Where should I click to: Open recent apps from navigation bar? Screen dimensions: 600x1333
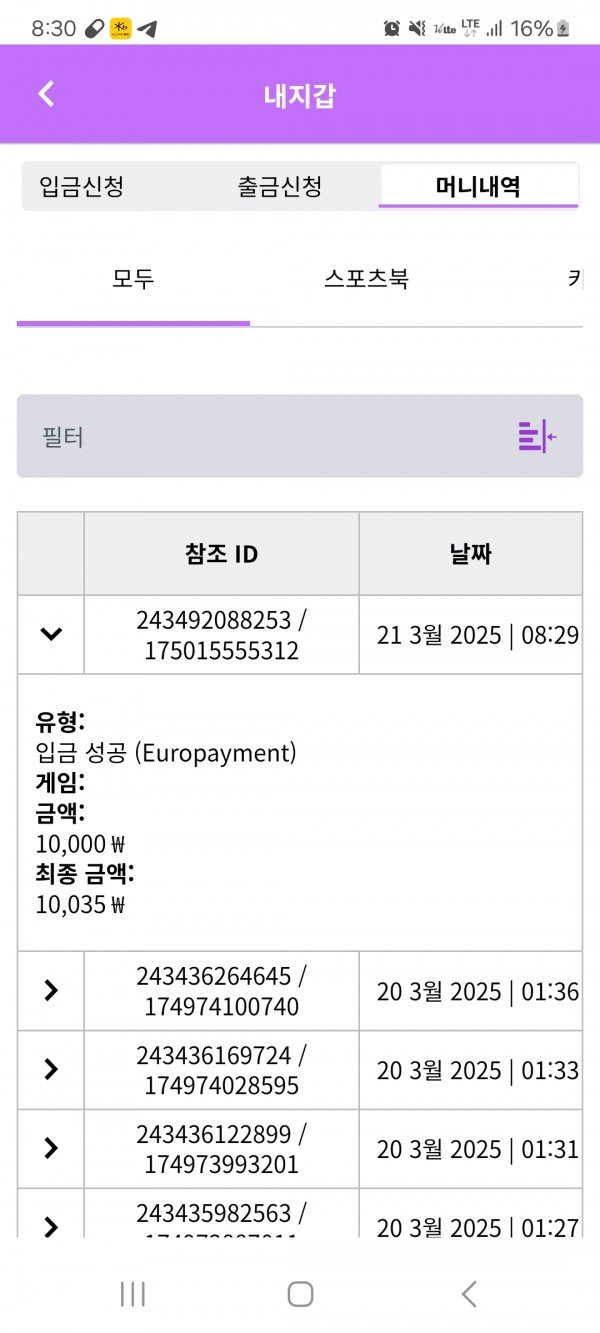[132, 1294]
